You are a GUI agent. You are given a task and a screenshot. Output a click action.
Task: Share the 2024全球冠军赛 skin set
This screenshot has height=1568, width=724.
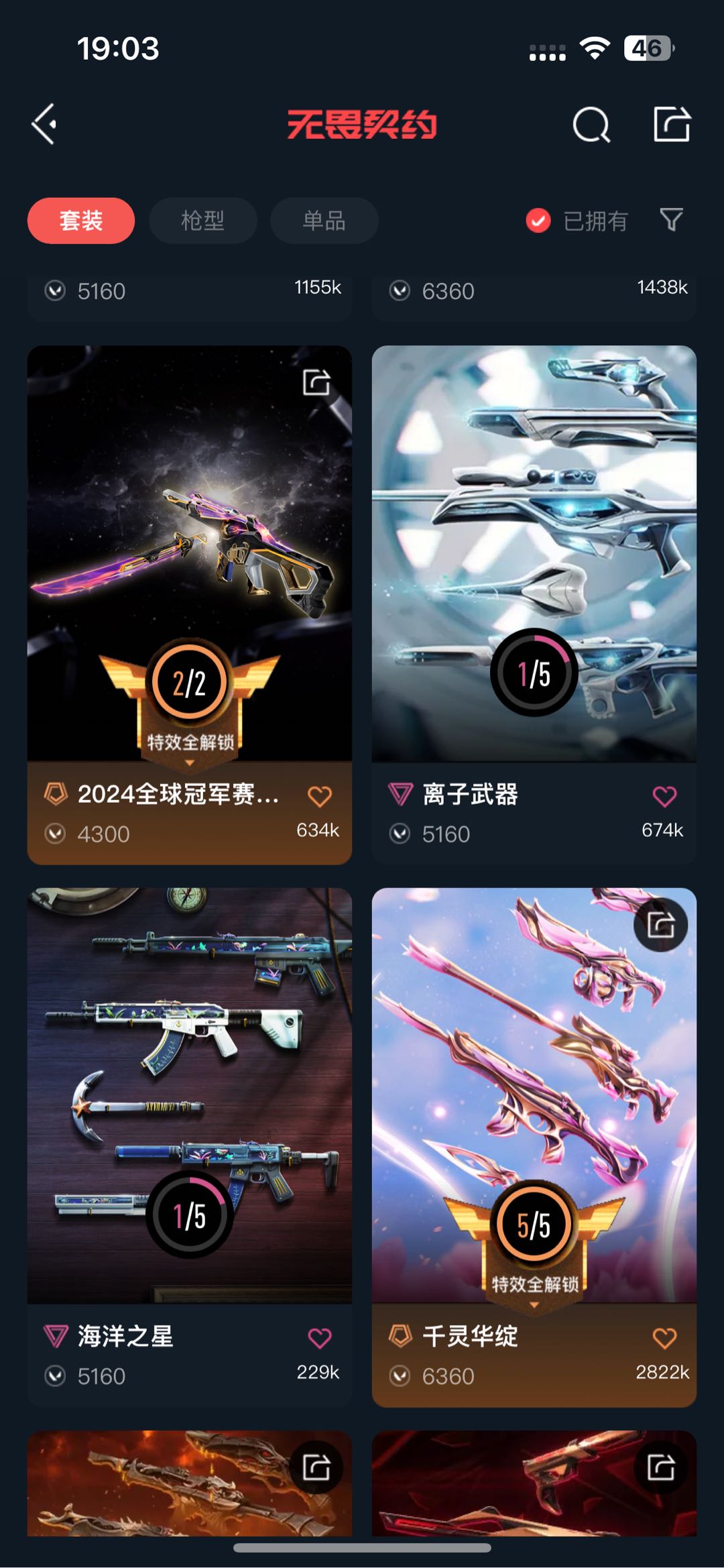point(316,383)
